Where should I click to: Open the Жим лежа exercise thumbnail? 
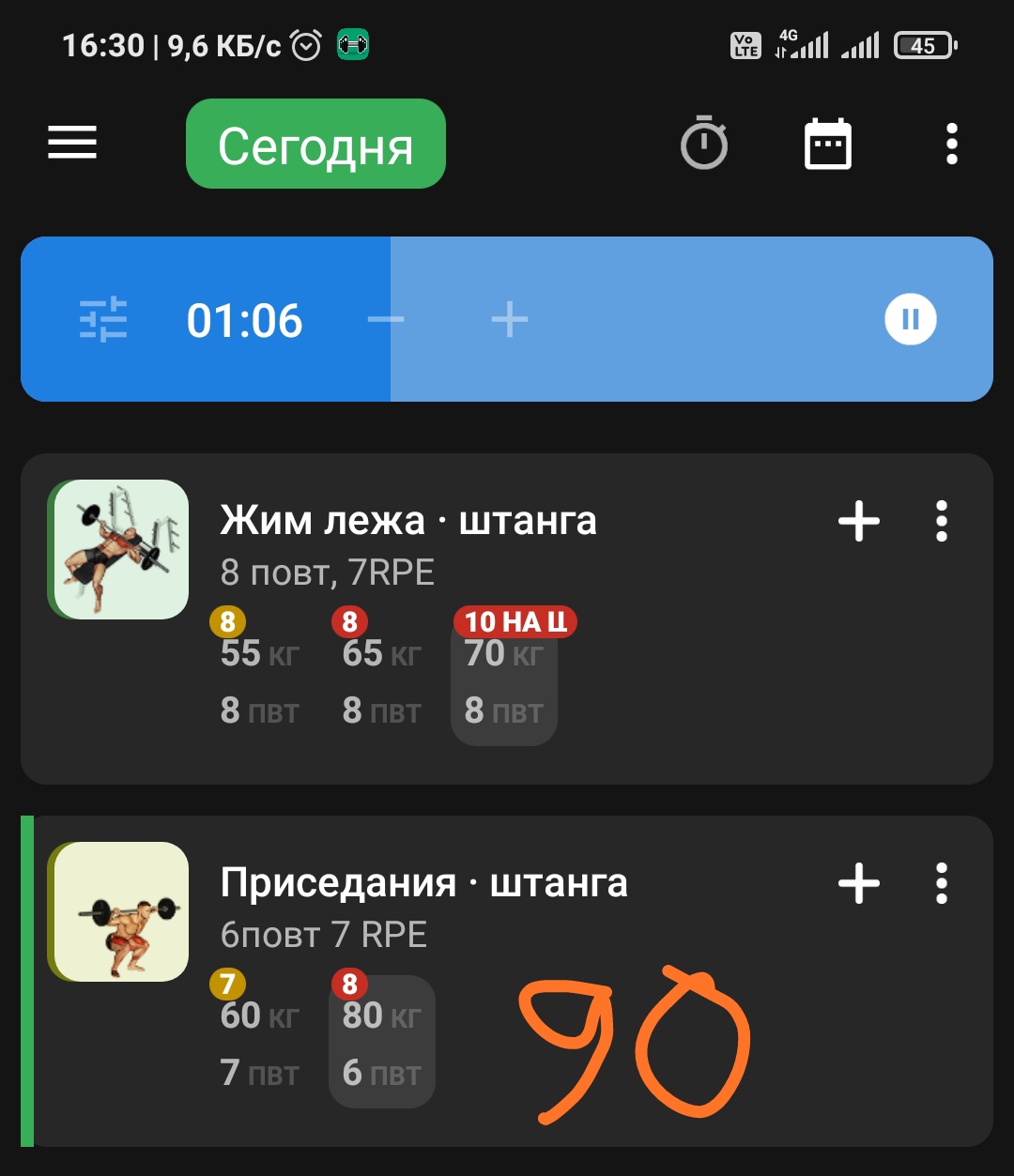tap(120, 549)
